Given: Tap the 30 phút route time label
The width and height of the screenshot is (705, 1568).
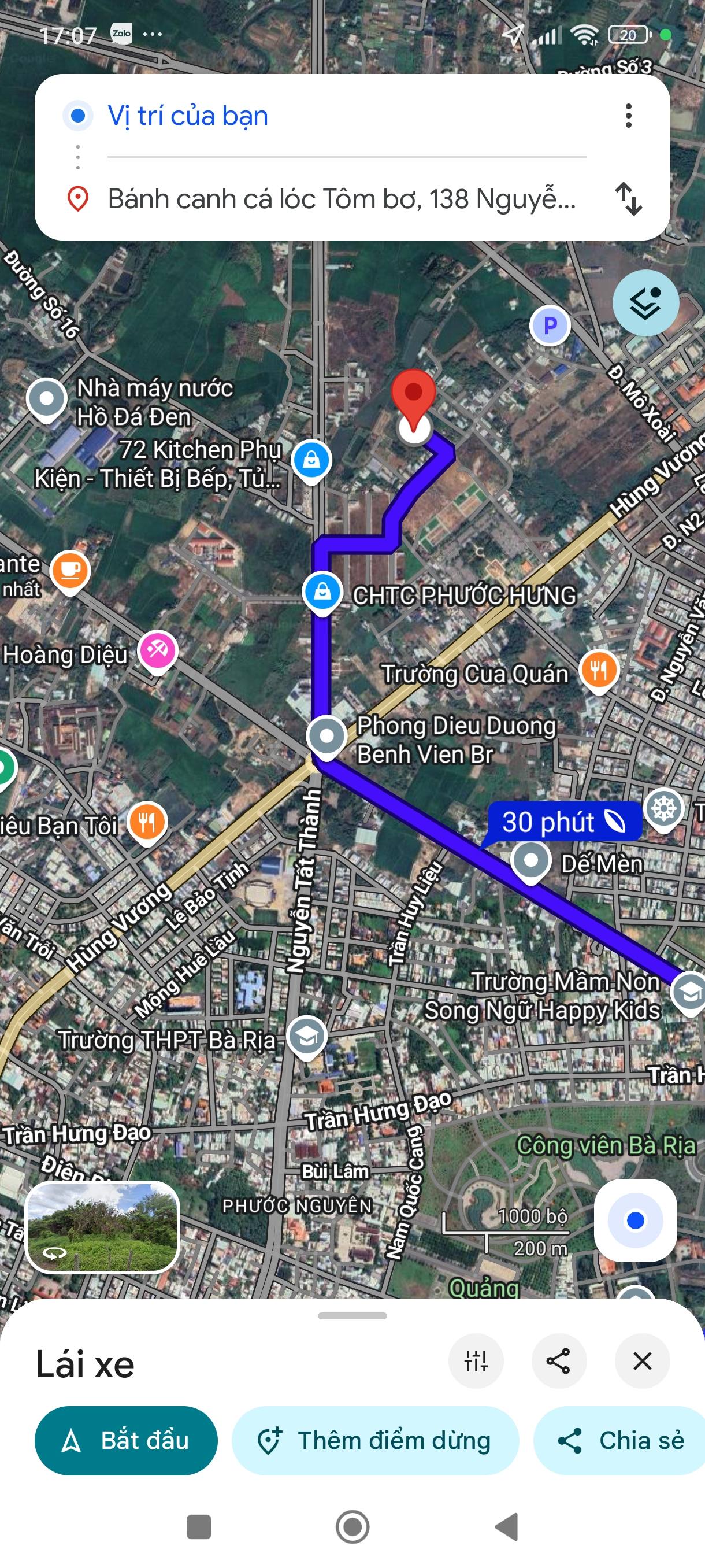Looking at the screenshot, I should pyautogui.click(x=563, y=822).
